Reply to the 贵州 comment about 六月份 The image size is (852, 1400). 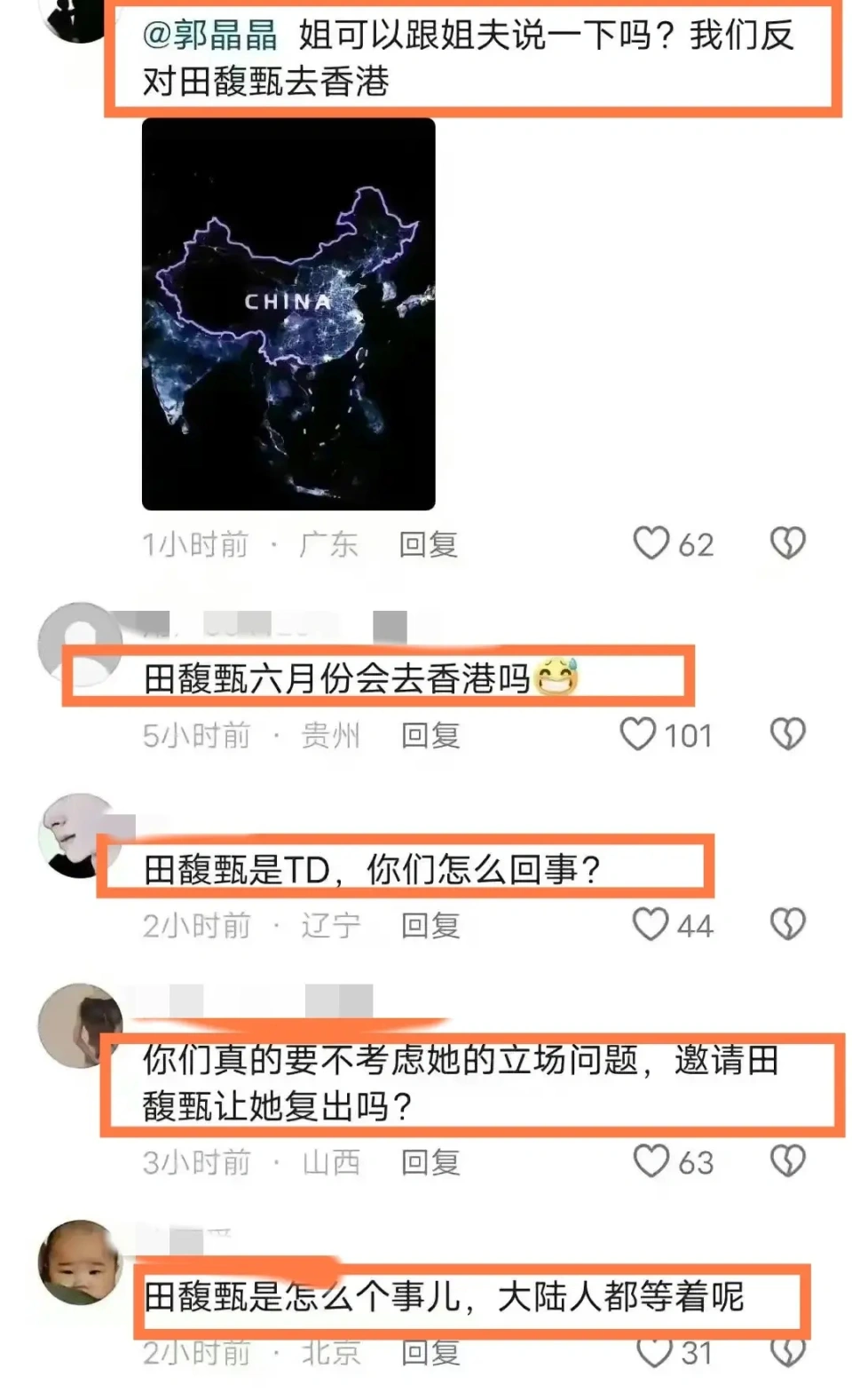430,735
